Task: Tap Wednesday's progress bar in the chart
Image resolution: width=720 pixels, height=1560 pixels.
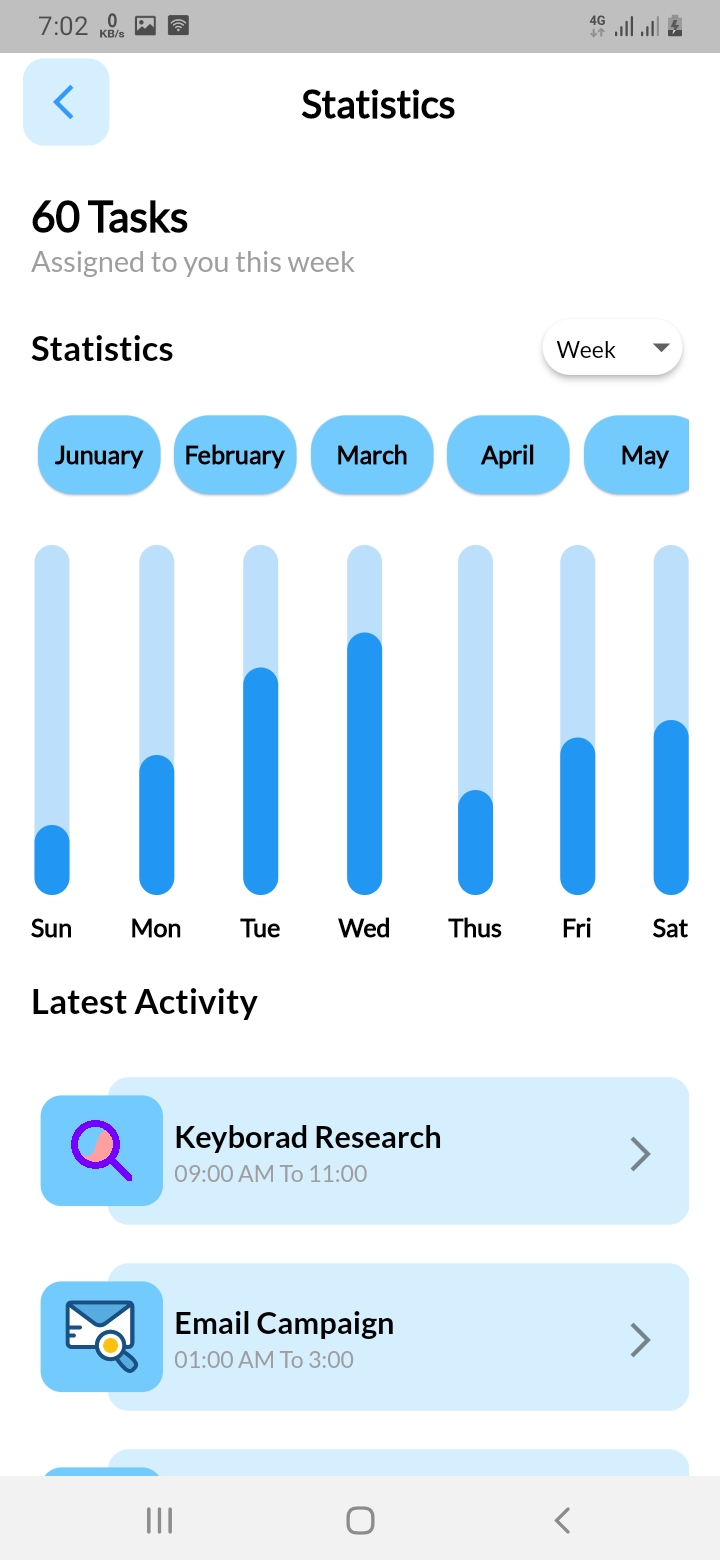Action: tap(364, 760)
